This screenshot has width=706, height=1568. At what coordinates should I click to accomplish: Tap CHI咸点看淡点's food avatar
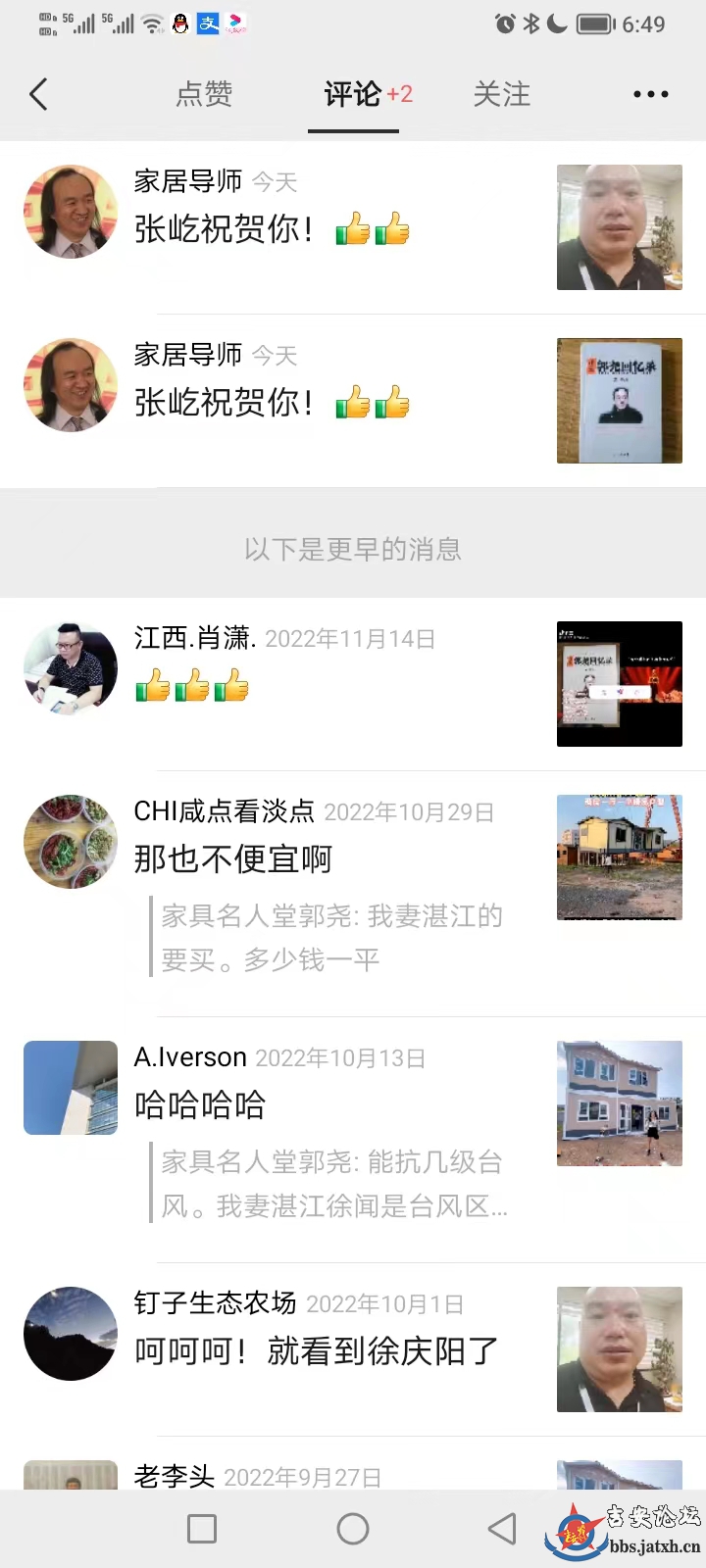pyautogui.click(x=71, y=842)
